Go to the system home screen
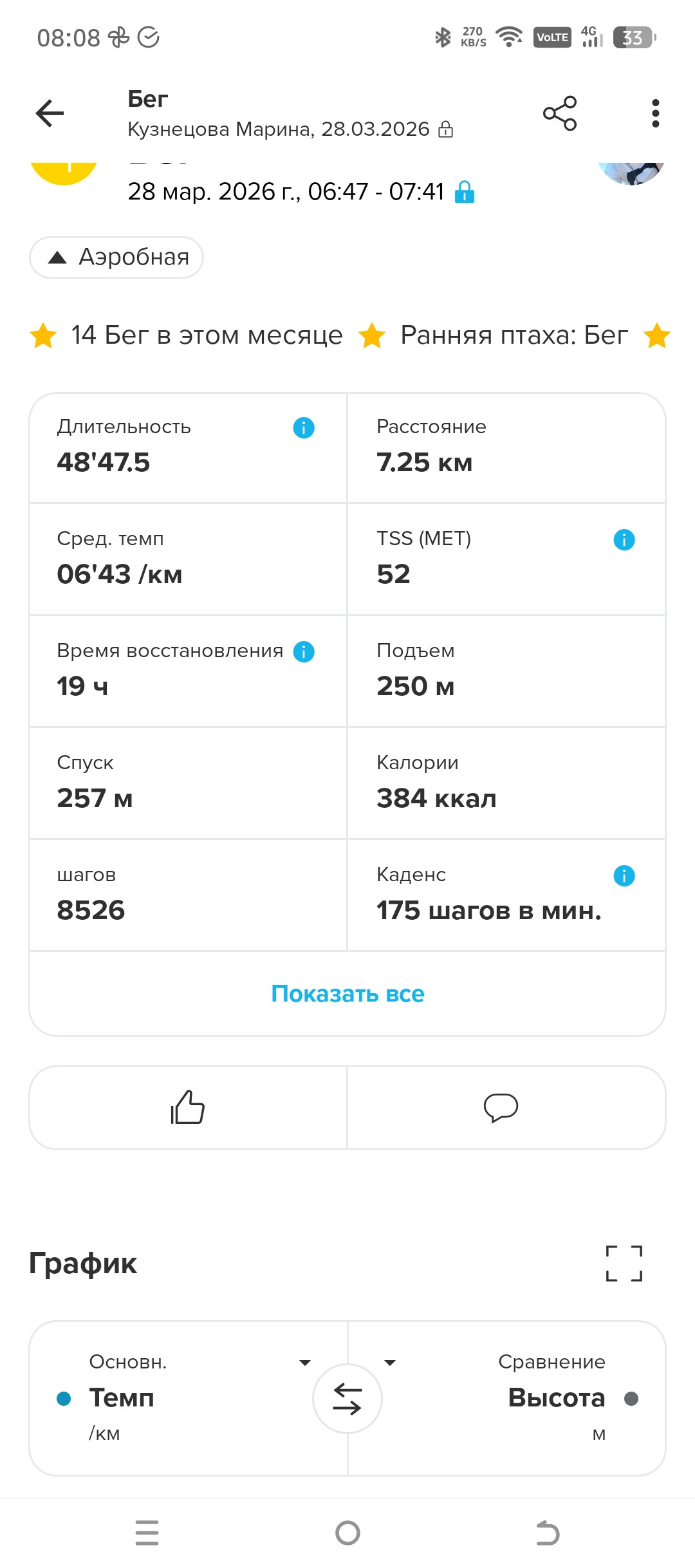695x1568 pixels. point(347,1533)
